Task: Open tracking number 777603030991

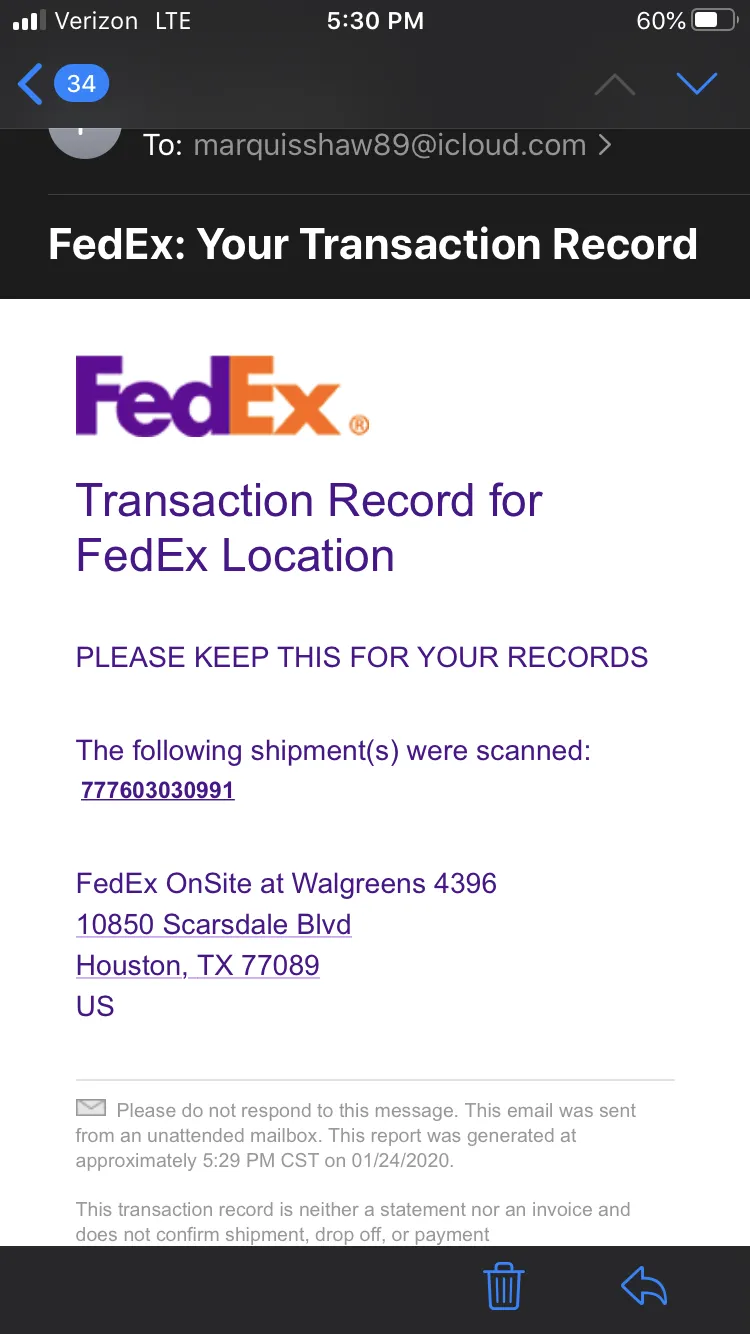Action: pyautogui.click(x=158, y=790)
